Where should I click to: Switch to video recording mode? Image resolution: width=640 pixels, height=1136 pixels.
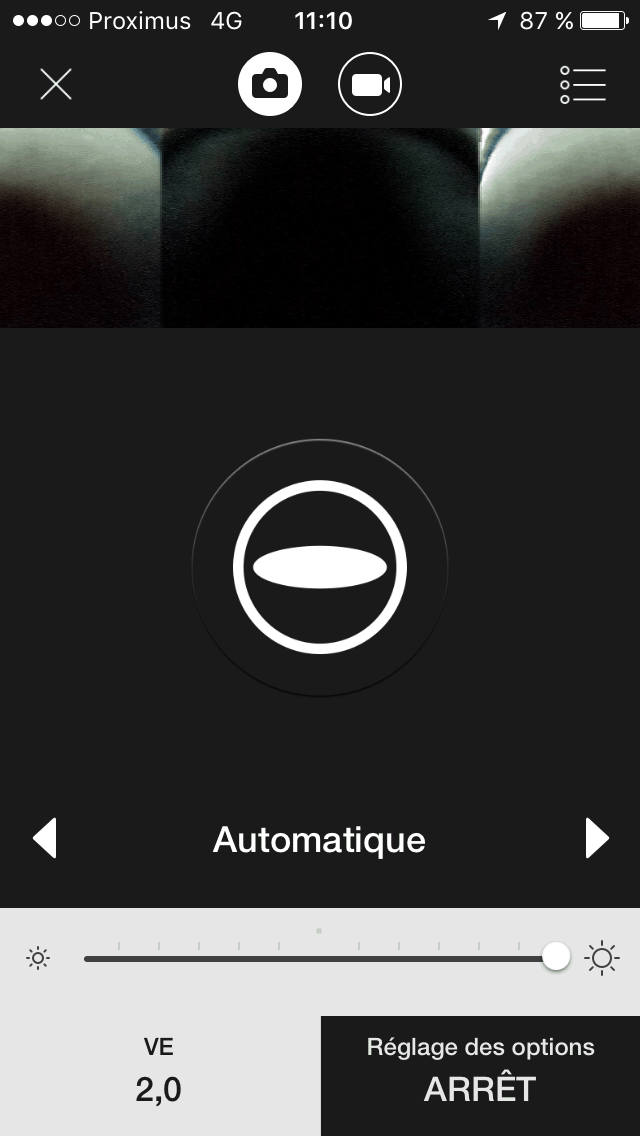370,84
